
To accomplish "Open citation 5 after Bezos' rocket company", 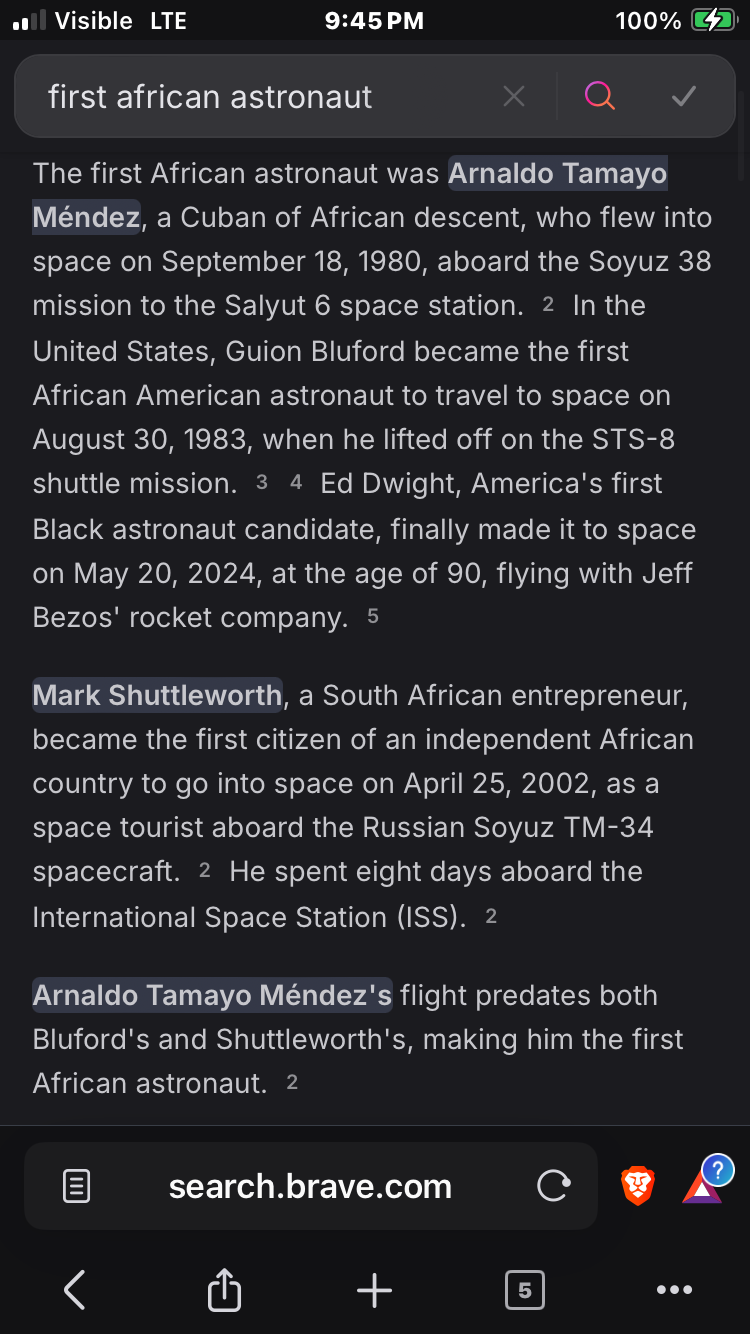I will pyautogui.click(x=373, y=616).
